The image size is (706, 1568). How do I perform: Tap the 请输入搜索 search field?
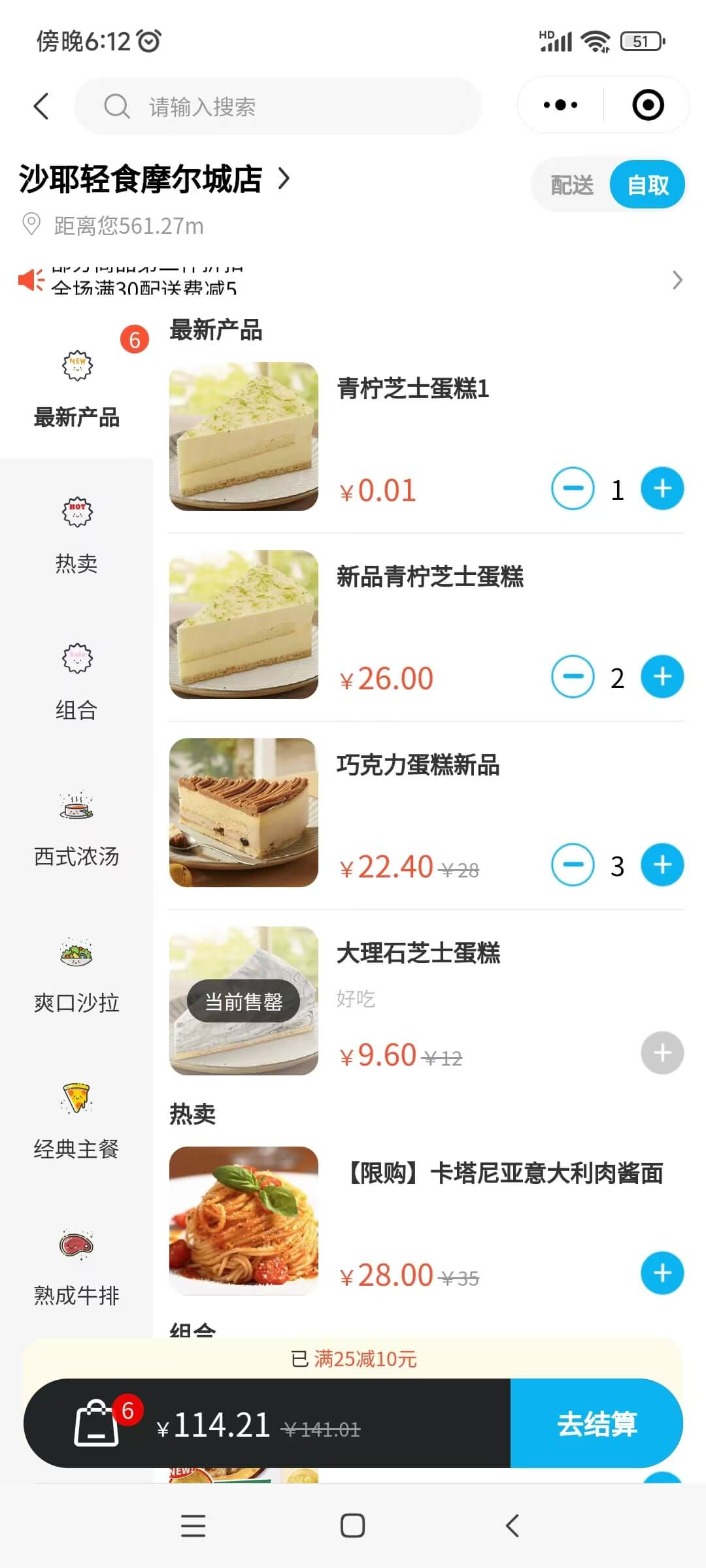point(278,106)
